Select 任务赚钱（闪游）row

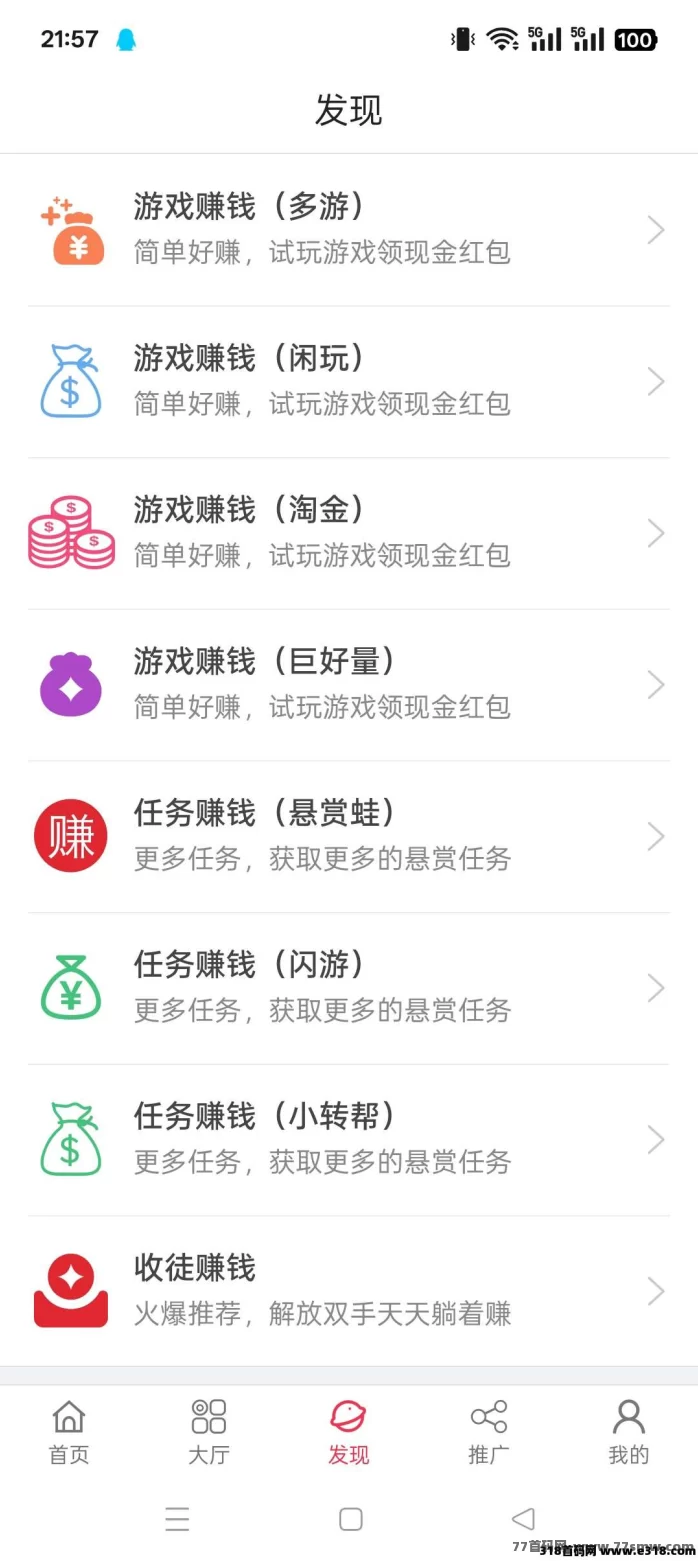[x=348, y=988]
